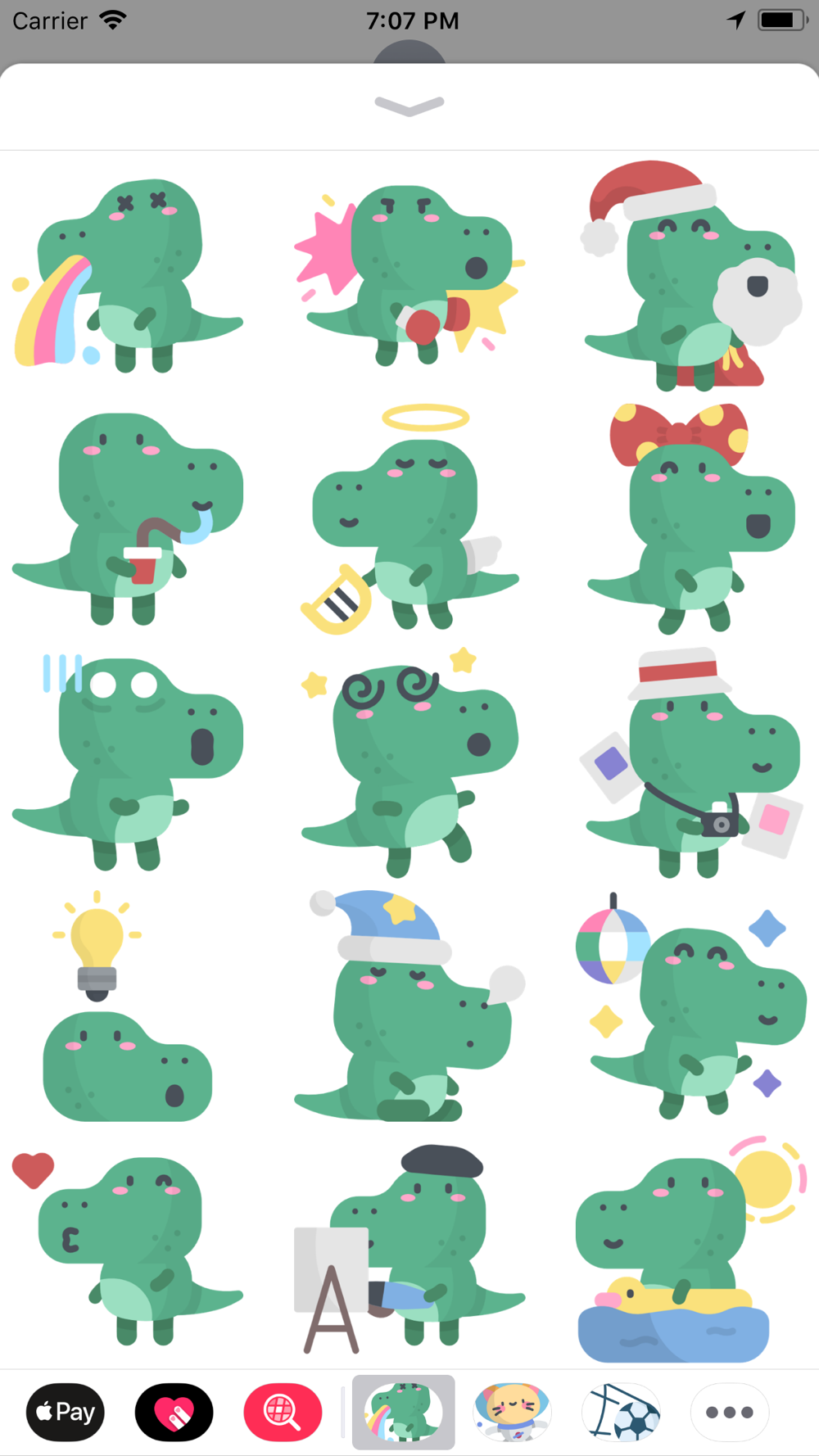Choose the Santa hat dinosaur sticker

tap(692, 275)
